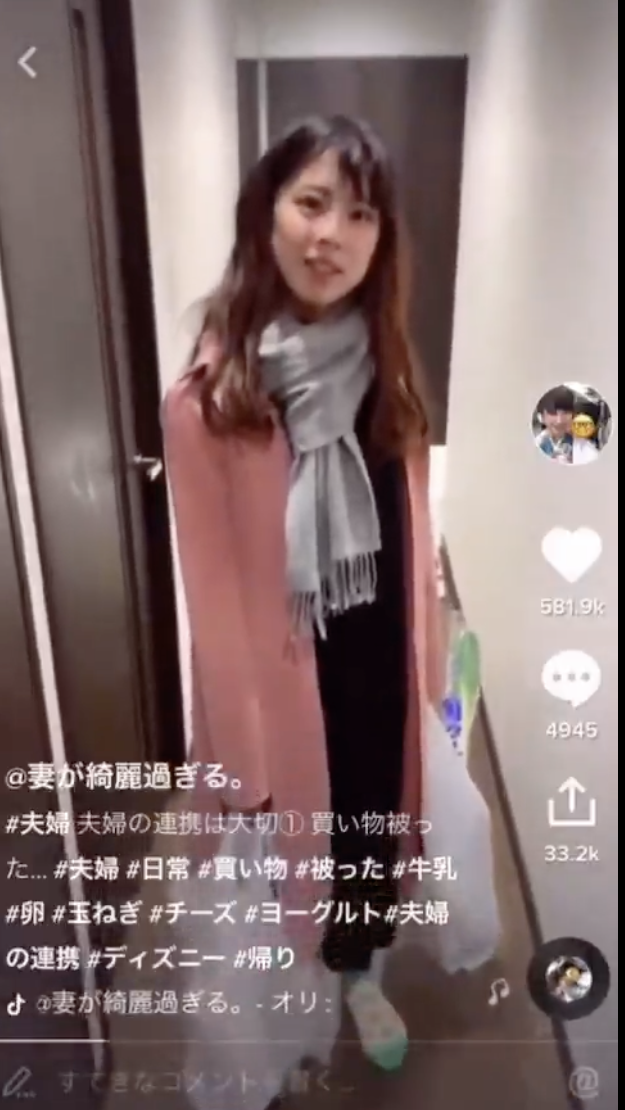Like this video with the heart
The image size is (625, 1110).
[x=571, y=555]
